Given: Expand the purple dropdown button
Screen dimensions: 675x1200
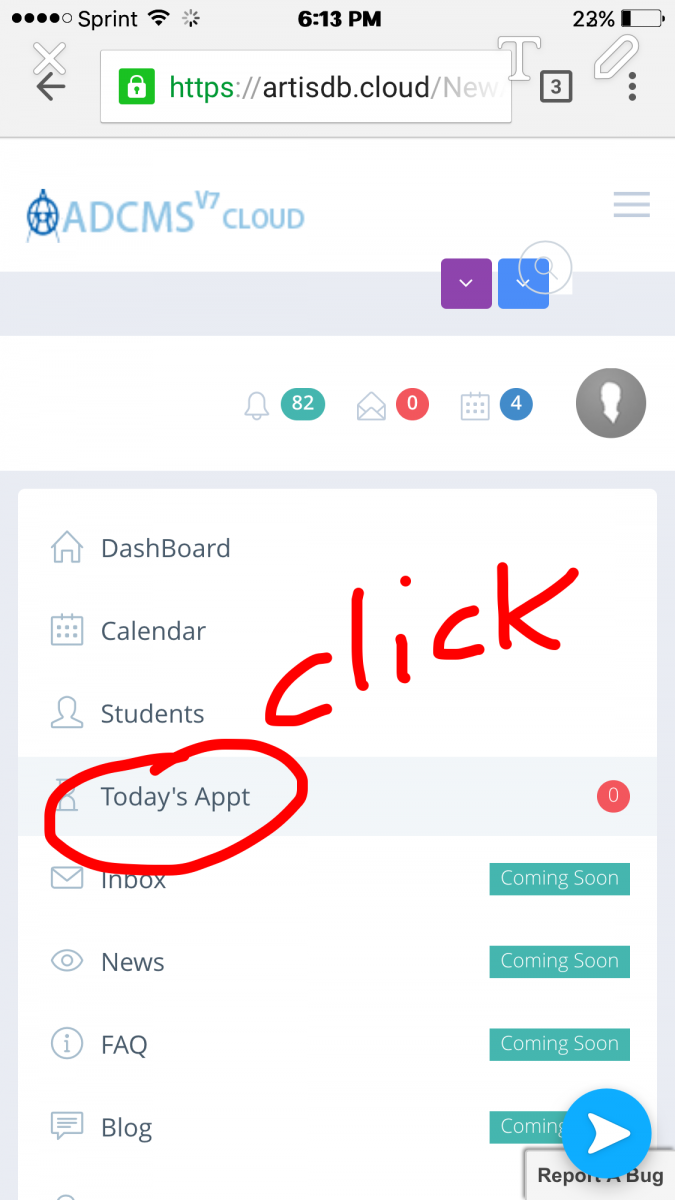Looking at the screenshot, I should 466,283.
